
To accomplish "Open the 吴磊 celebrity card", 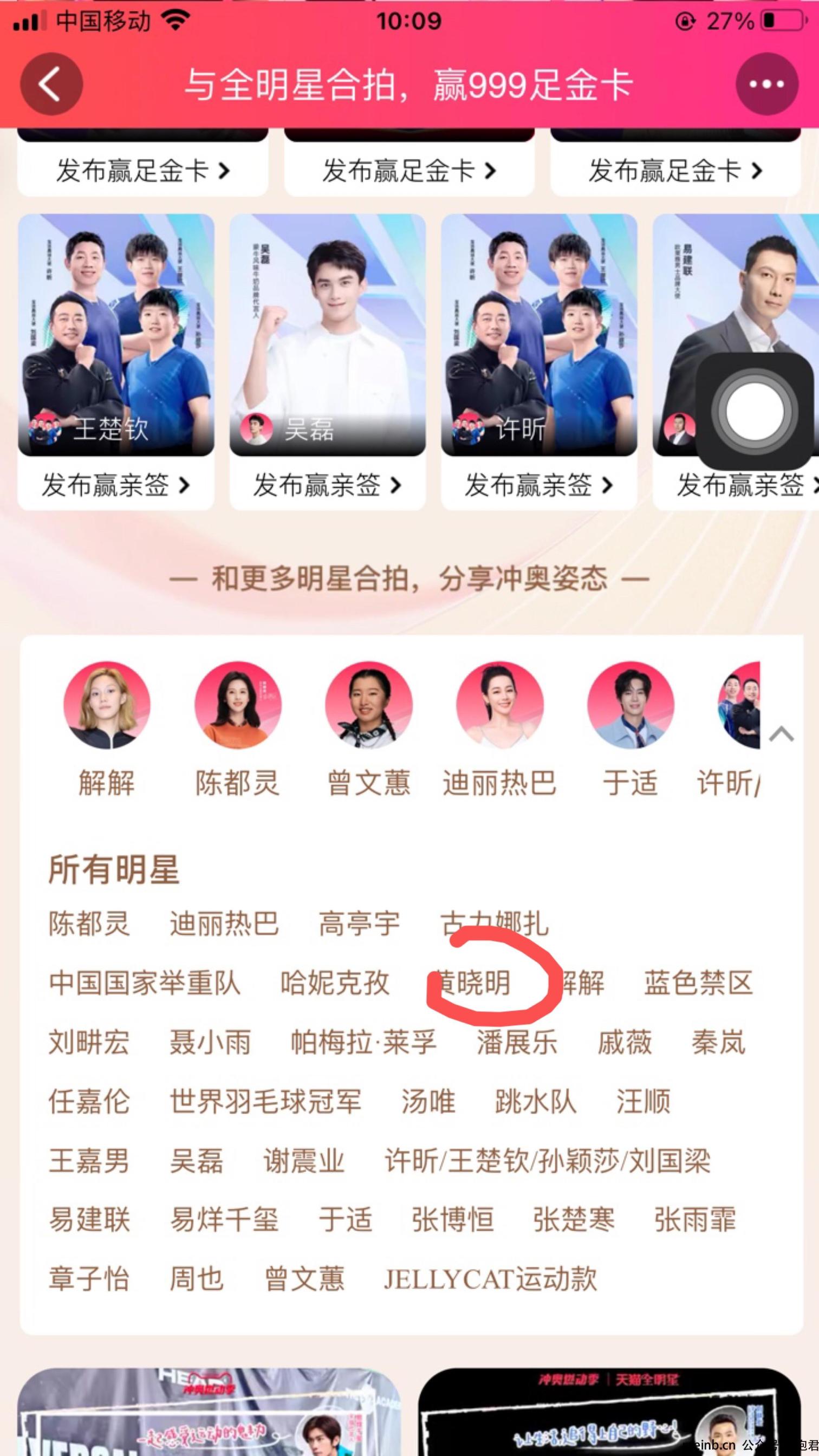I will [327, 335].
